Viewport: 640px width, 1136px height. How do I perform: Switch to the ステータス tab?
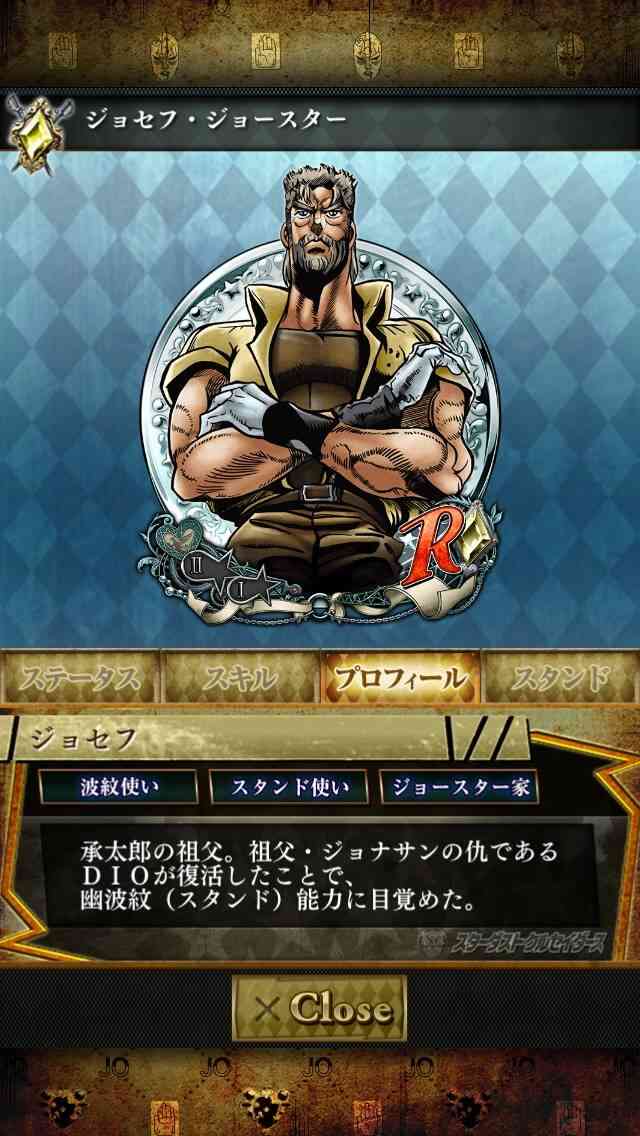tap(80, 678)
